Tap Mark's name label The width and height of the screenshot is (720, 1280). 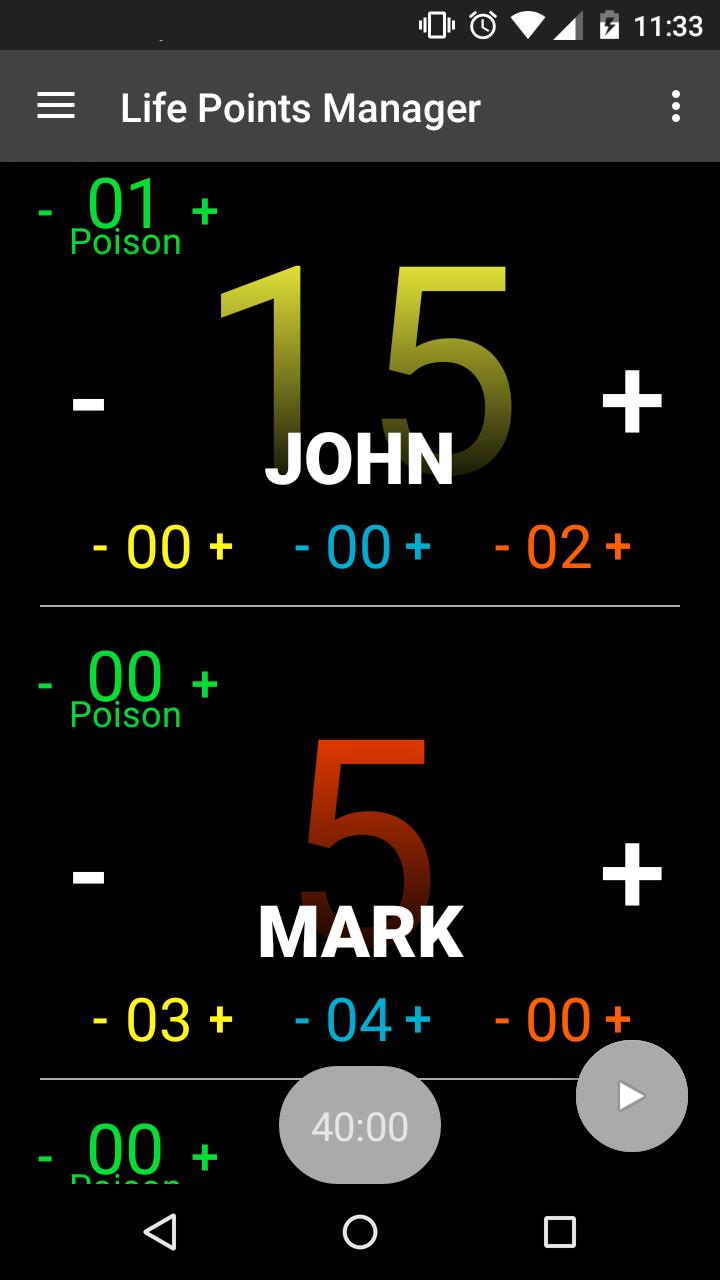(361, 932)
